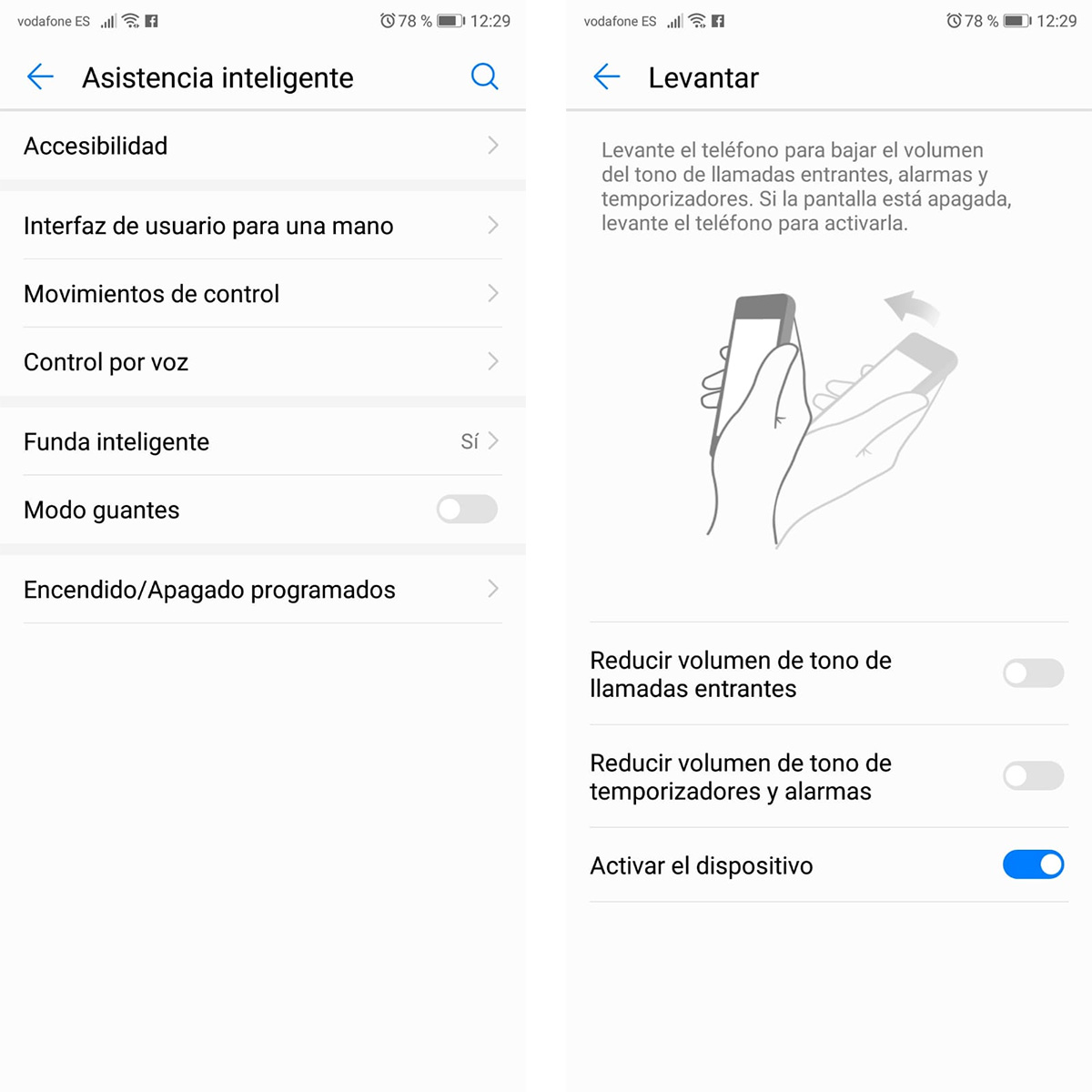Open Movimientos de control
Screen dimensions: 1092x1092
tap(262, 294)
